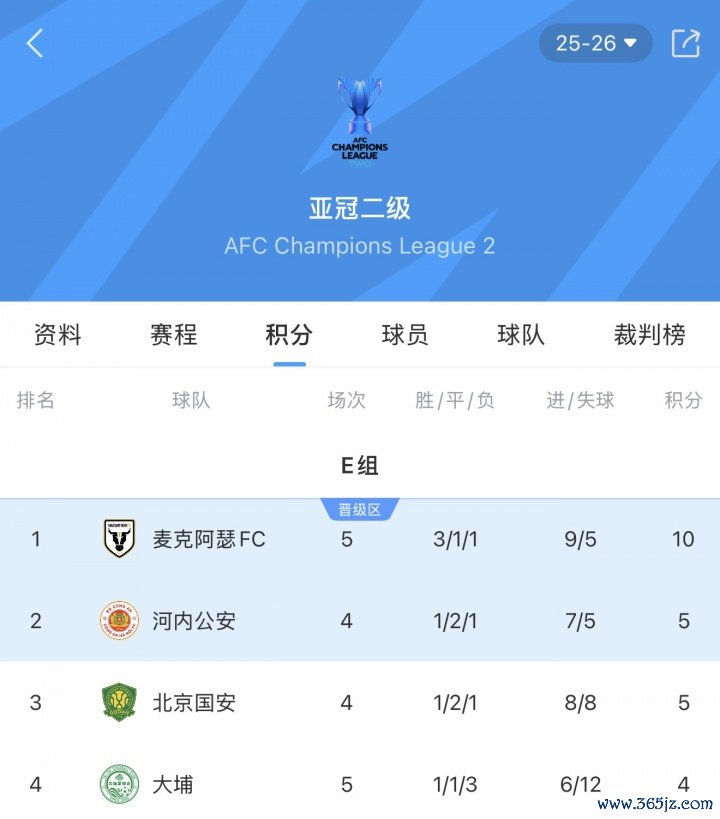Switch to the 资料 tab
The image size is (720, 819).
click(57, 335)
